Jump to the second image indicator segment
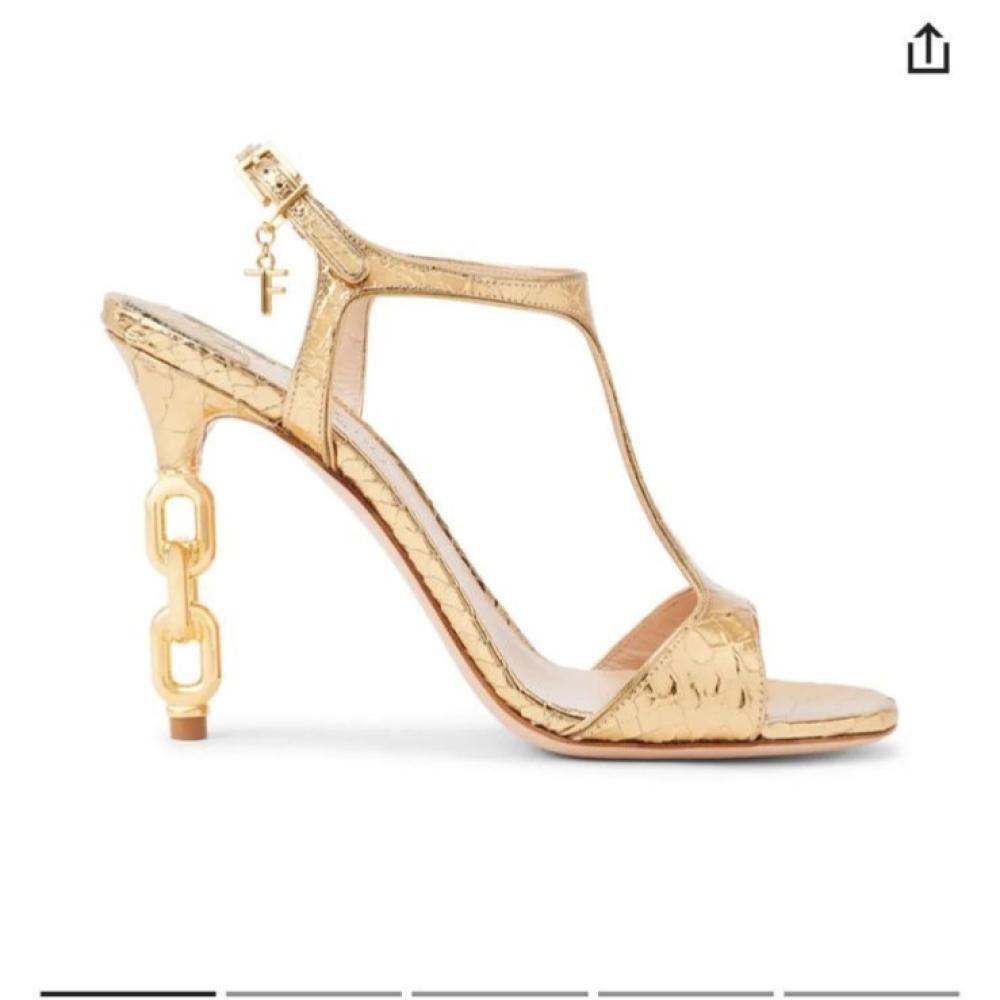The width and height of the screenshot is (1000, 1000). (313, 993)
